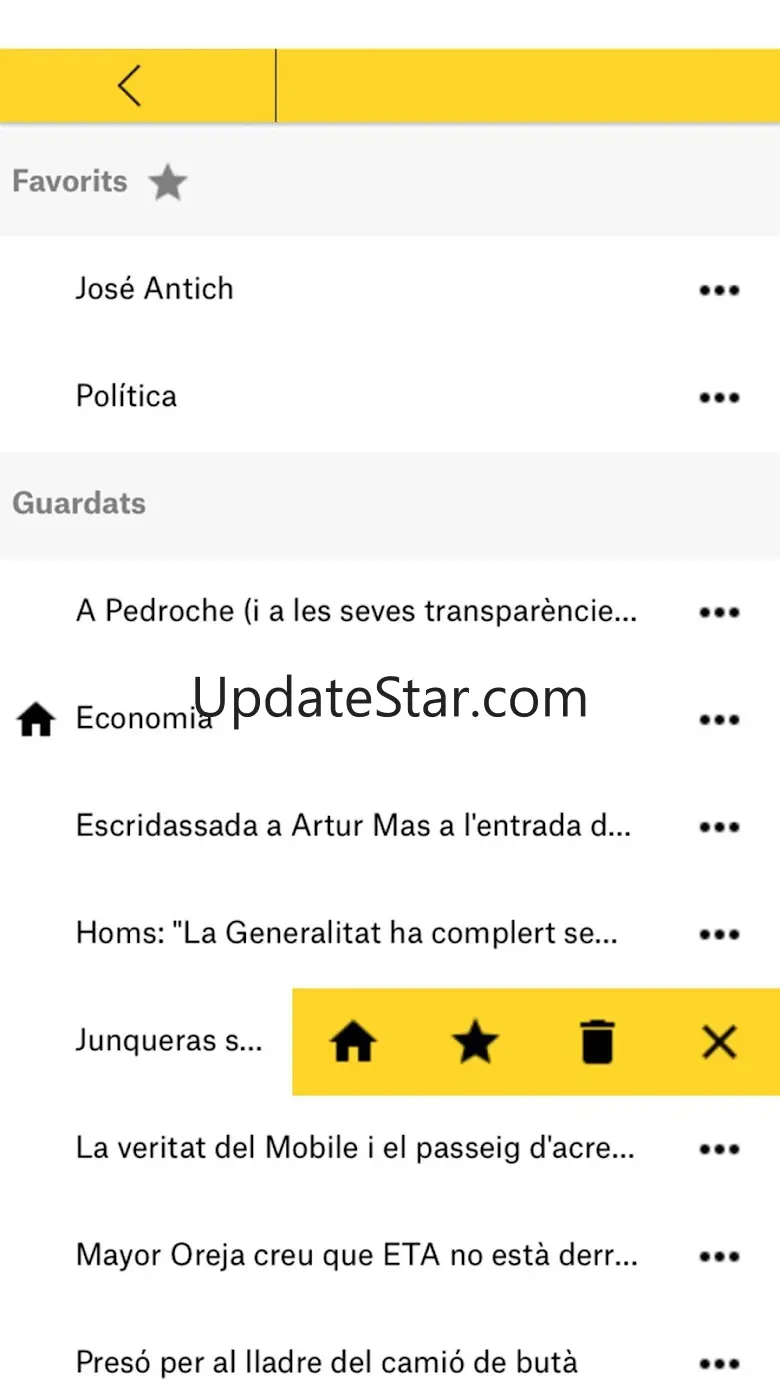Close the Junqueras action bar
780x1386 pixels.
[719, 1042]
